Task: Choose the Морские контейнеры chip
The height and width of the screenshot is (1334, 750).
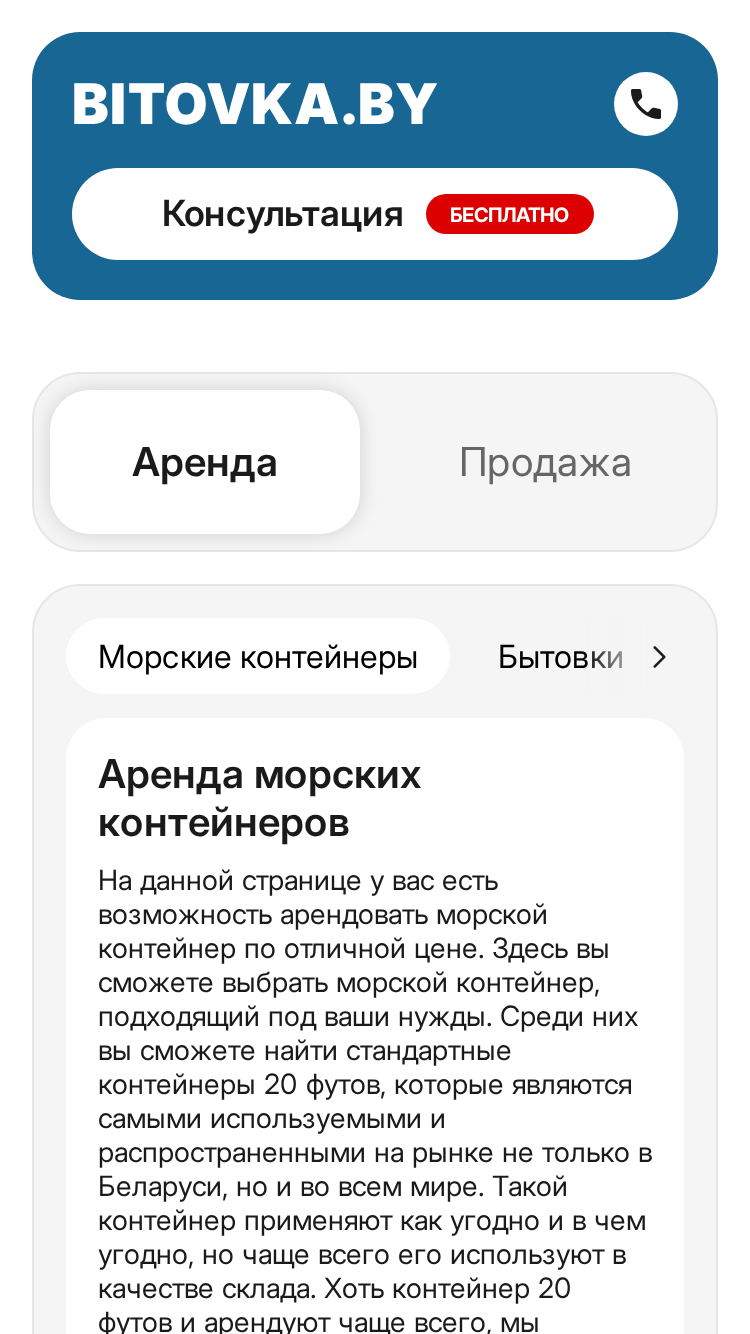Action: [x=258, y=657]
